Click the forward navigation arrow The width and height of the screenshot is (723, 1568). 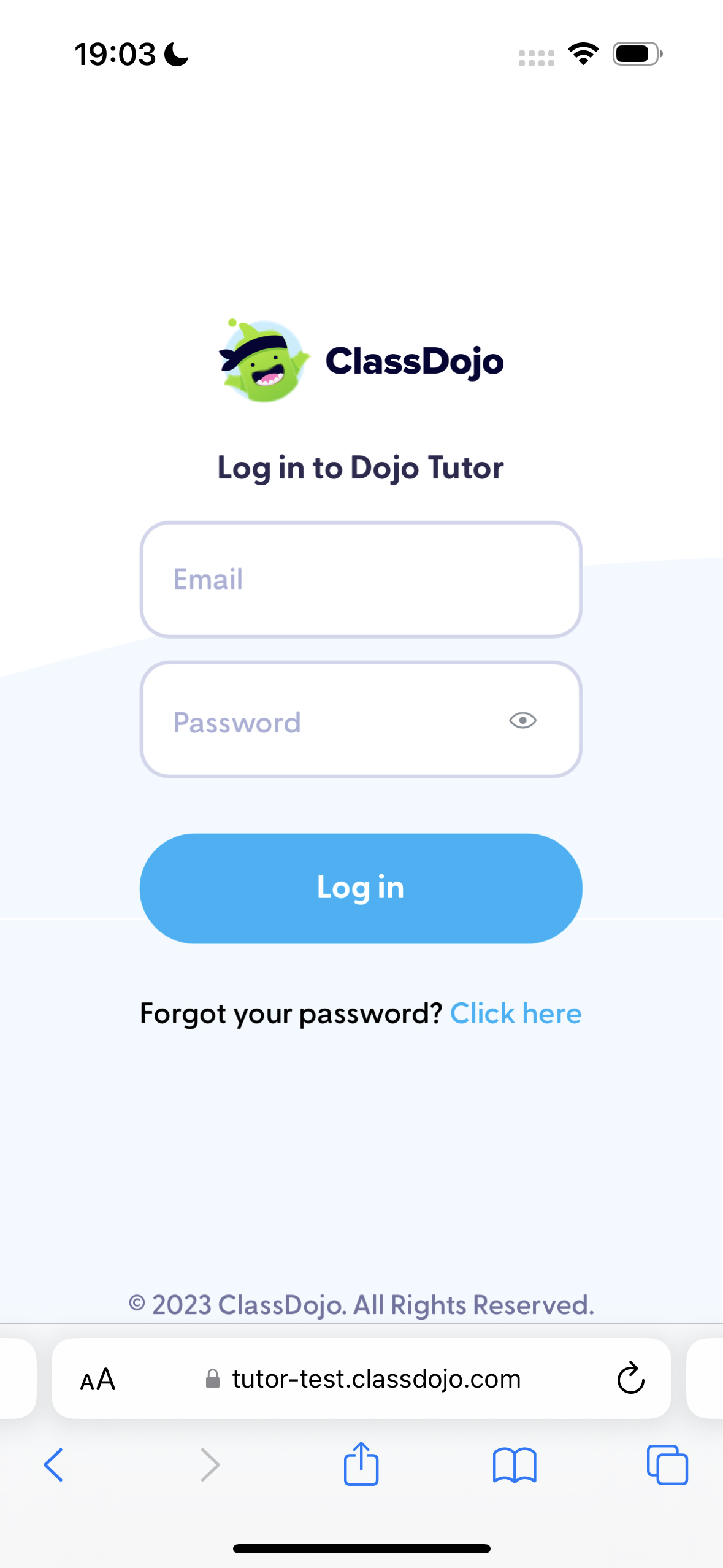[x=208, y=1466]
